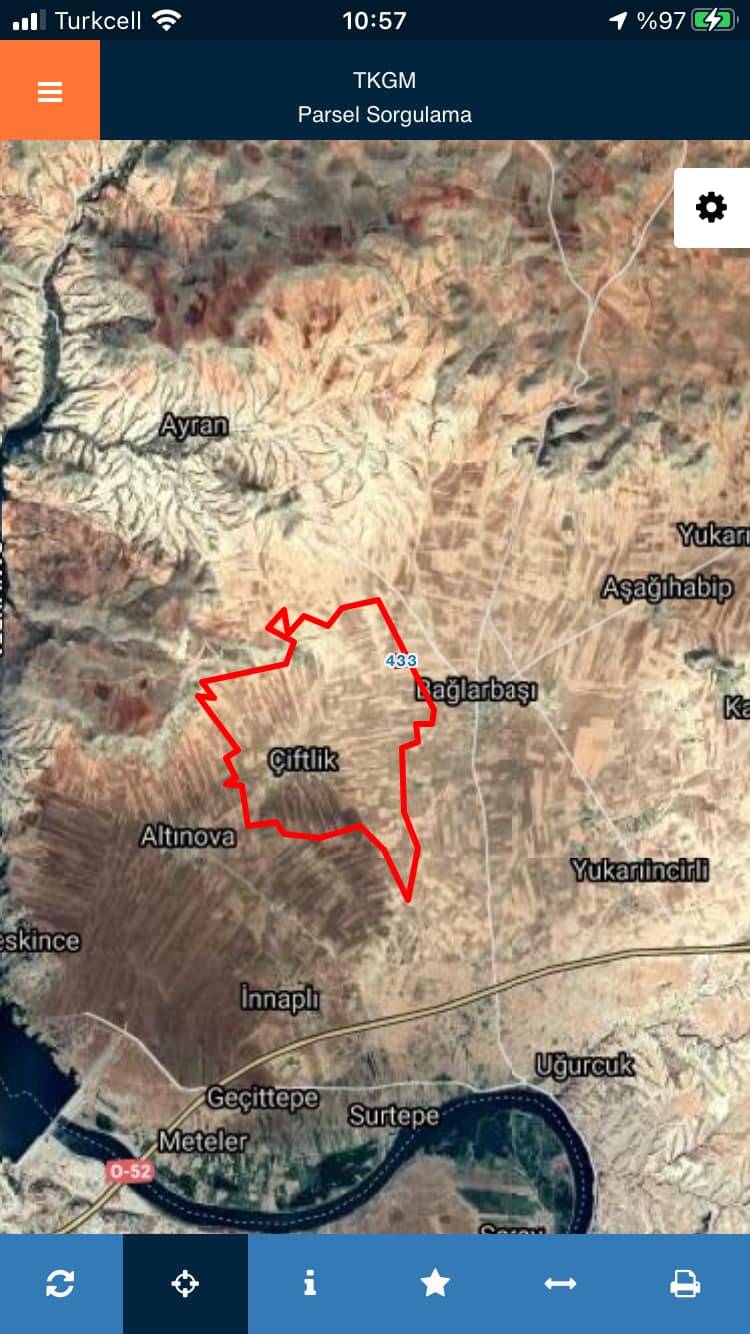Tap the 433 road number marker
Viewport: 750px width, 1334px height.
point(401,659)
